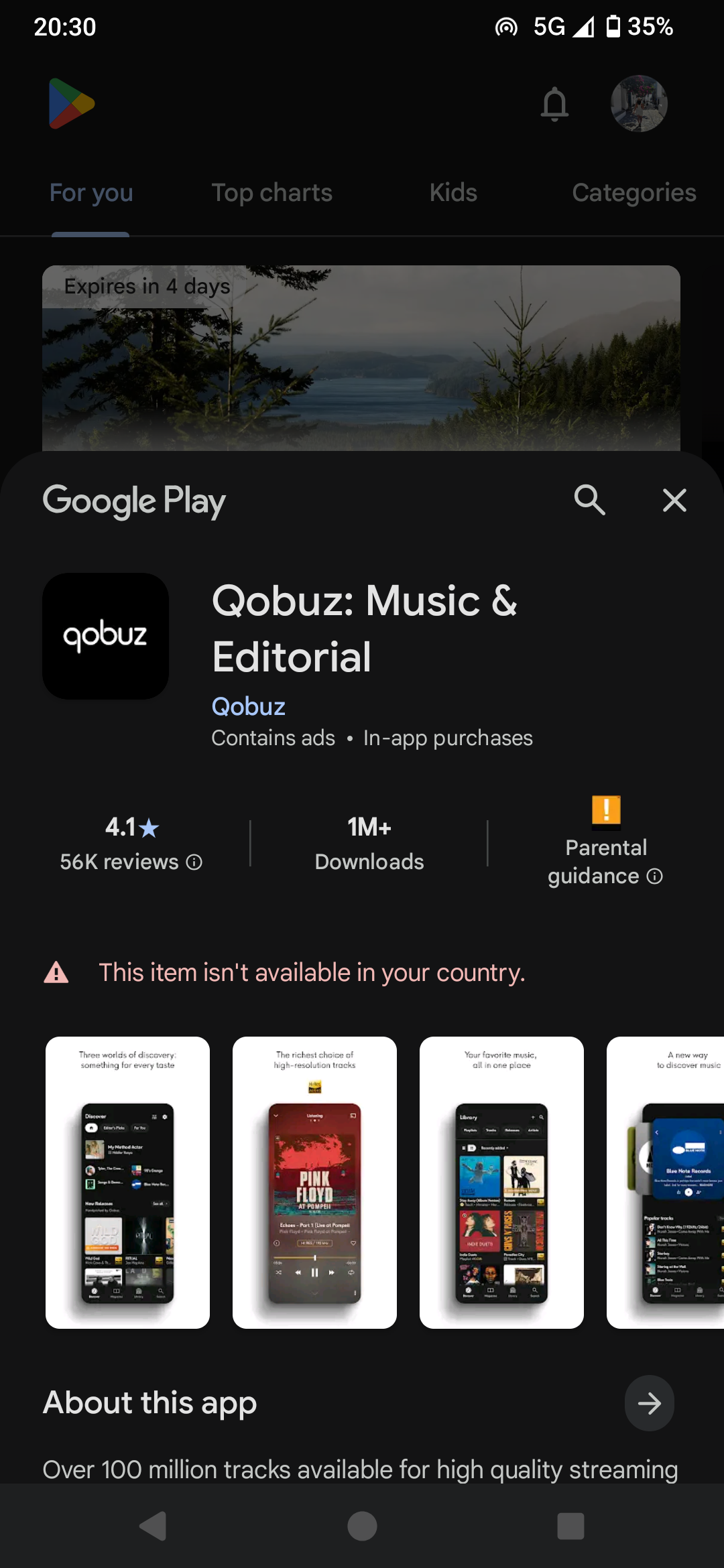The width and height of the screenshot is (724, 1568).
Task: Switch to the Top charts tab
Action: click(x=271, y=193)
